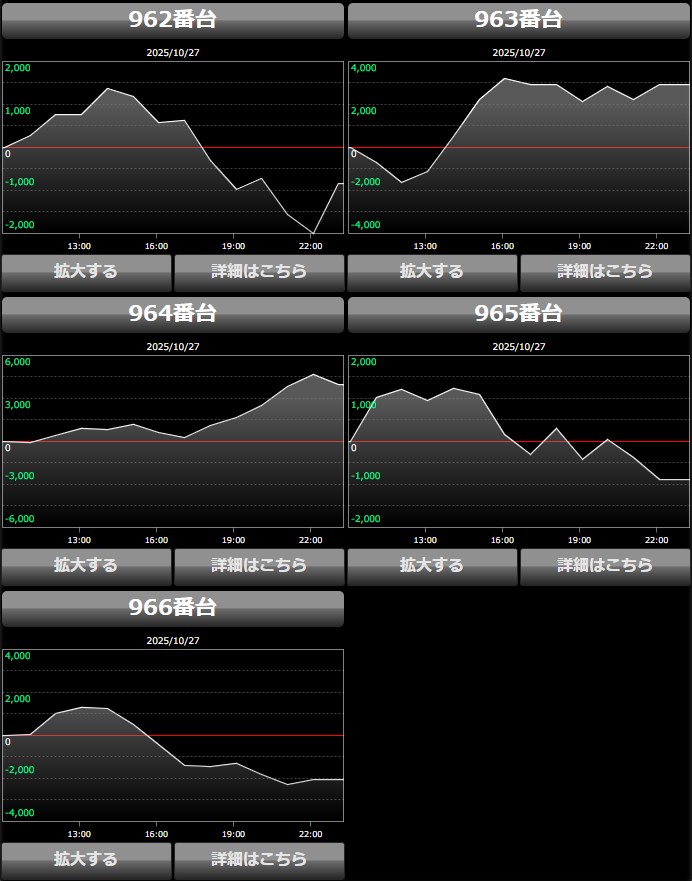Viewport: 692px width, 881px height.
Task: Tap 拡大する for the 966番台 graph
Action: click(86, 860)
